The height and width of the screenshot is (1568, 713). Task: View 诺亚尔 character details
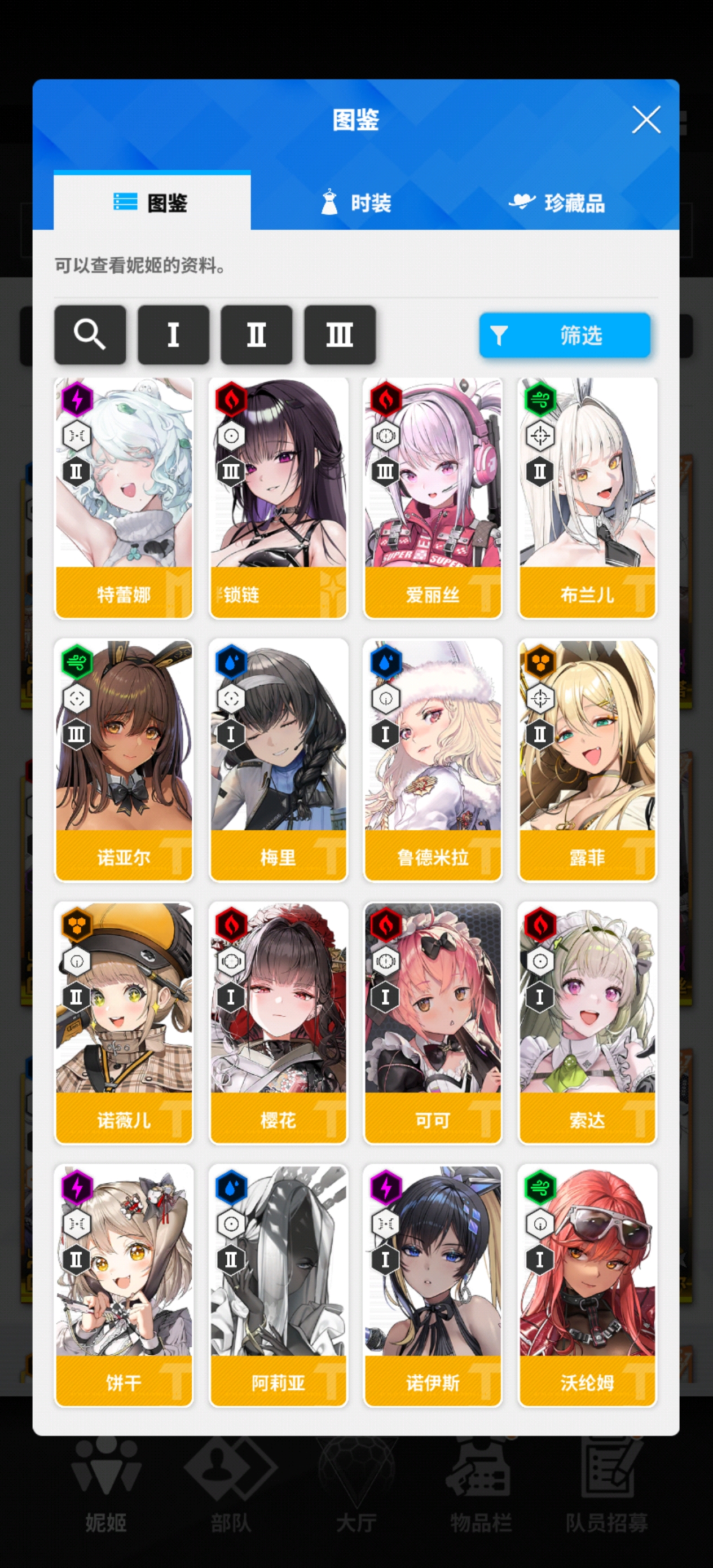click(124, 760)
